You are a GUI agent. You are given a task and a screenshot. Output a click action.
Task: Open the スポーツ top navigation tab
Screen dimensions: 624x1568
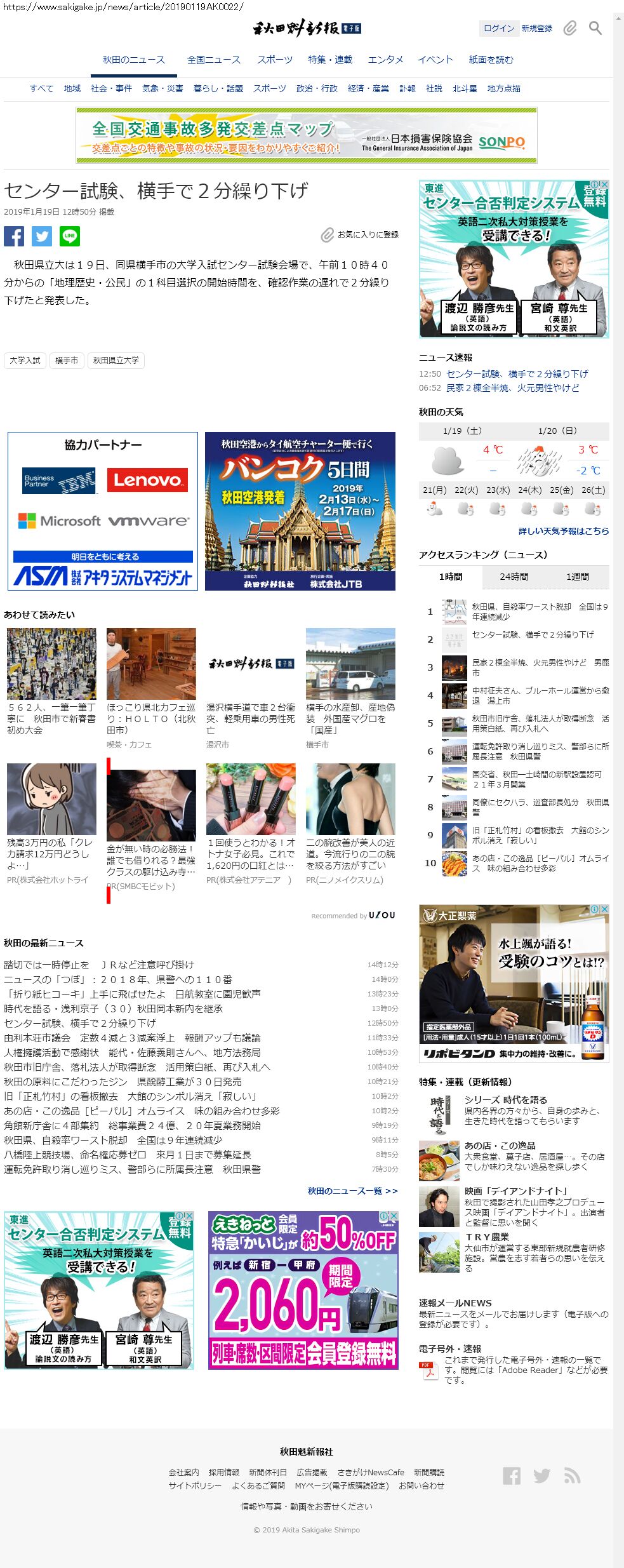[274, 60]
